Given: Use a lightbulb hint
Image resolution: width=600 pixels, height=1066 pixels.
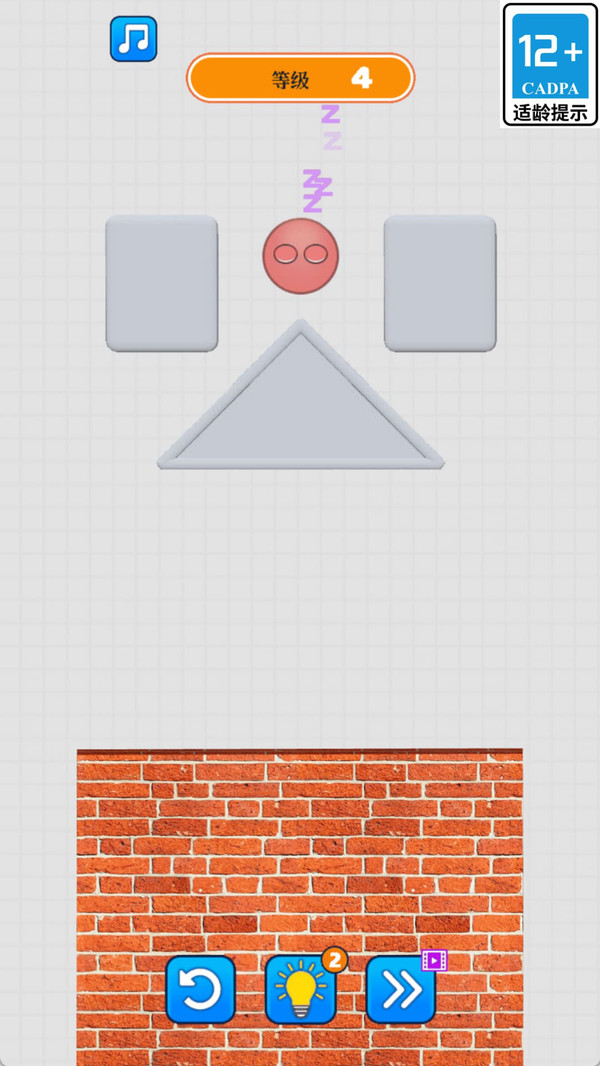Looking at the screenshot, I should click(301, 989).
